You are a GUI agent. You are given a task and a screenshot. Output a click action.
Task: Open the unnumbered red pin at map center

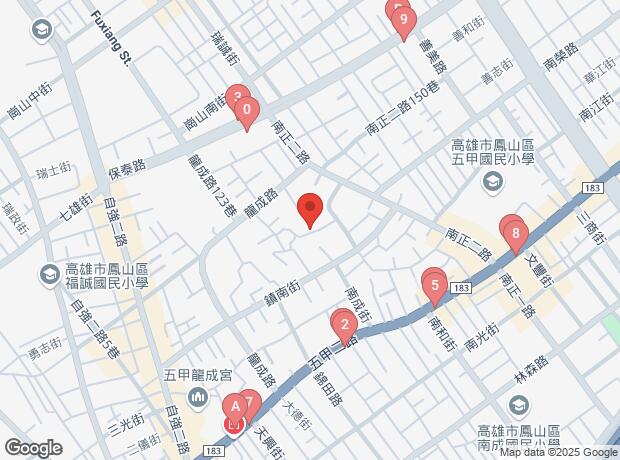tap(310, 208)
